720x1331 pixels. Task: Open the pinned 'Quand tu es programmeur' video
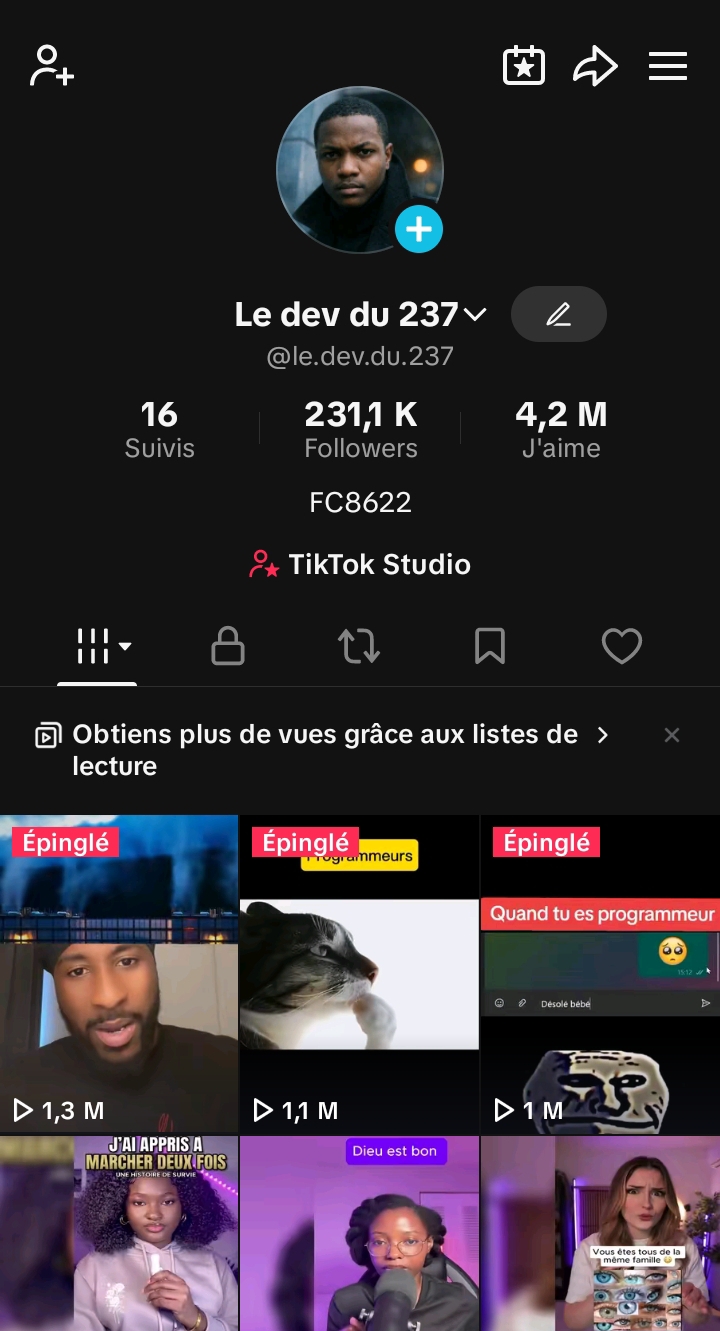tap(600, 974)
